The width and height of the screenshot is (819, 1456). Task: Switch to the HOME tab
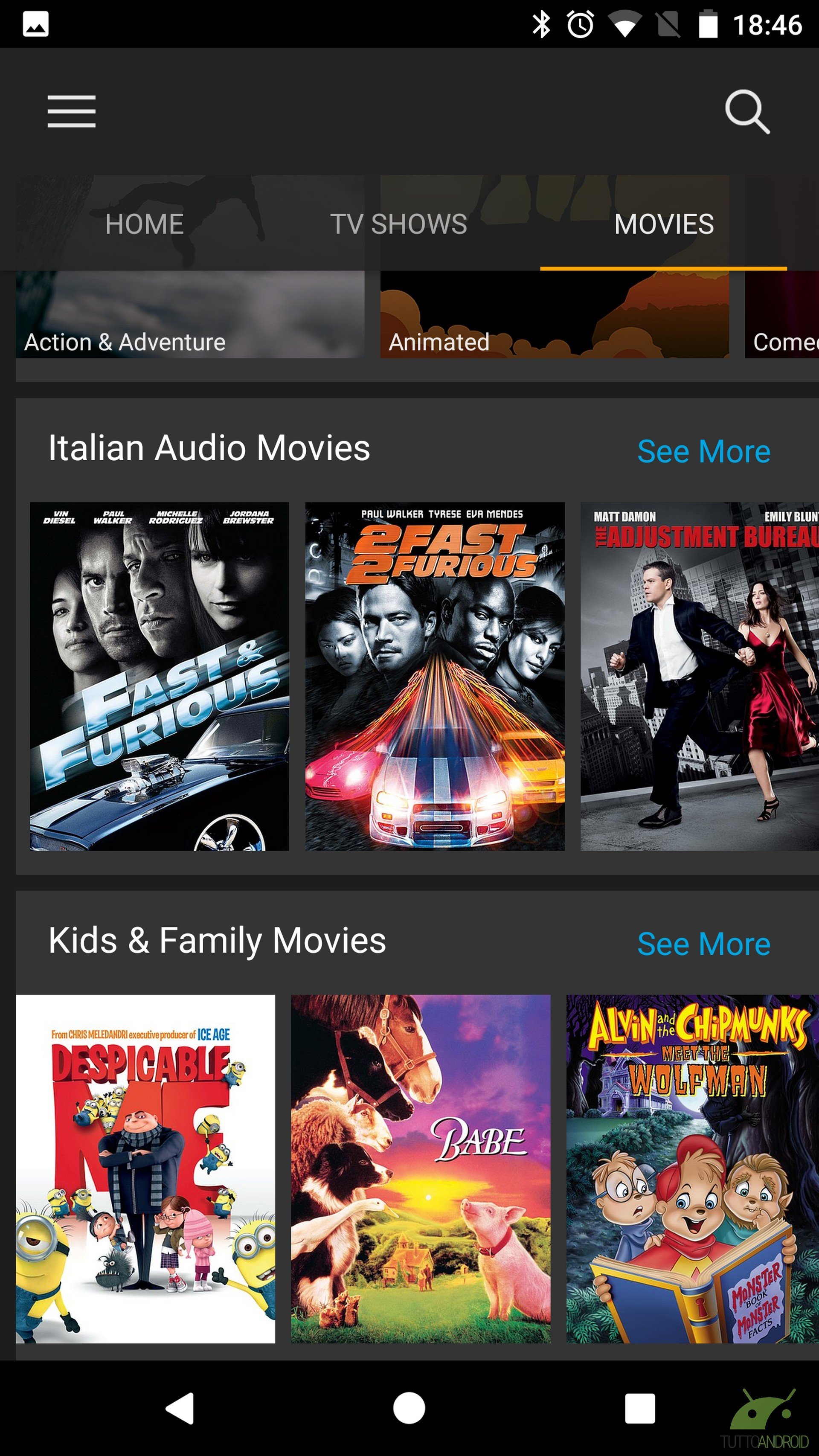point(144,224)
